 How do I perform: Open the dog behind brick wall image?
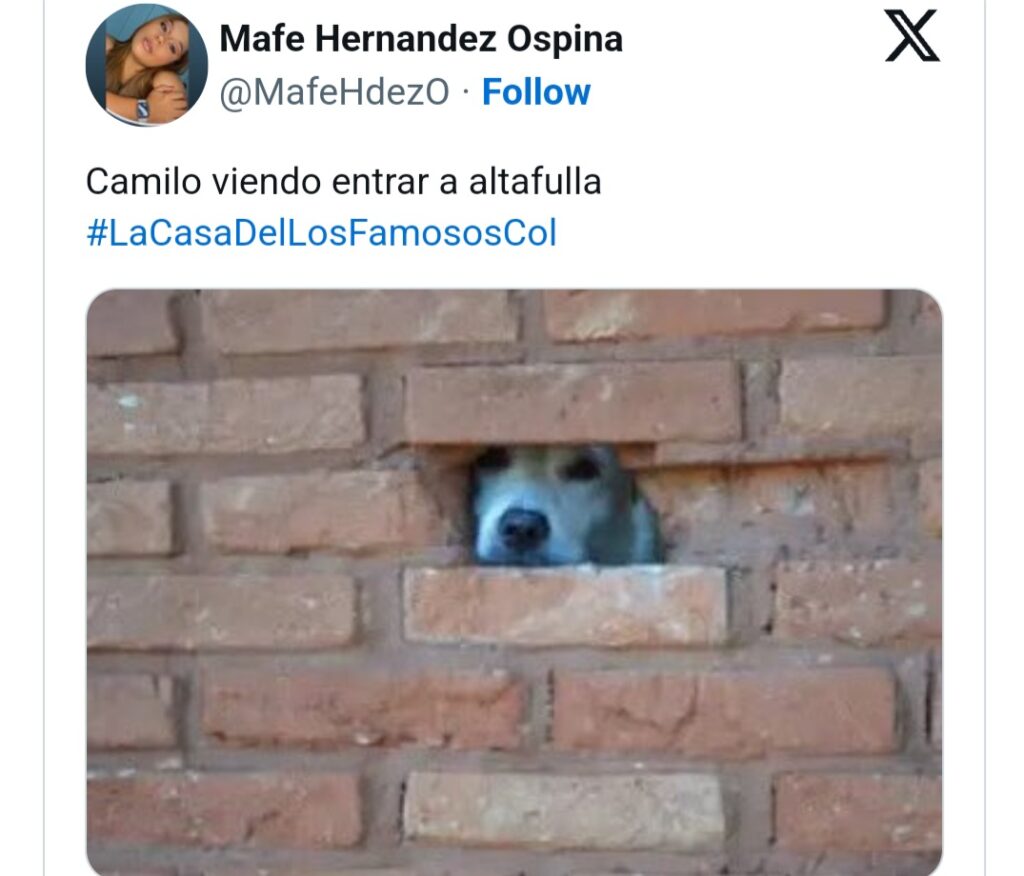click(x=514, y=582)
